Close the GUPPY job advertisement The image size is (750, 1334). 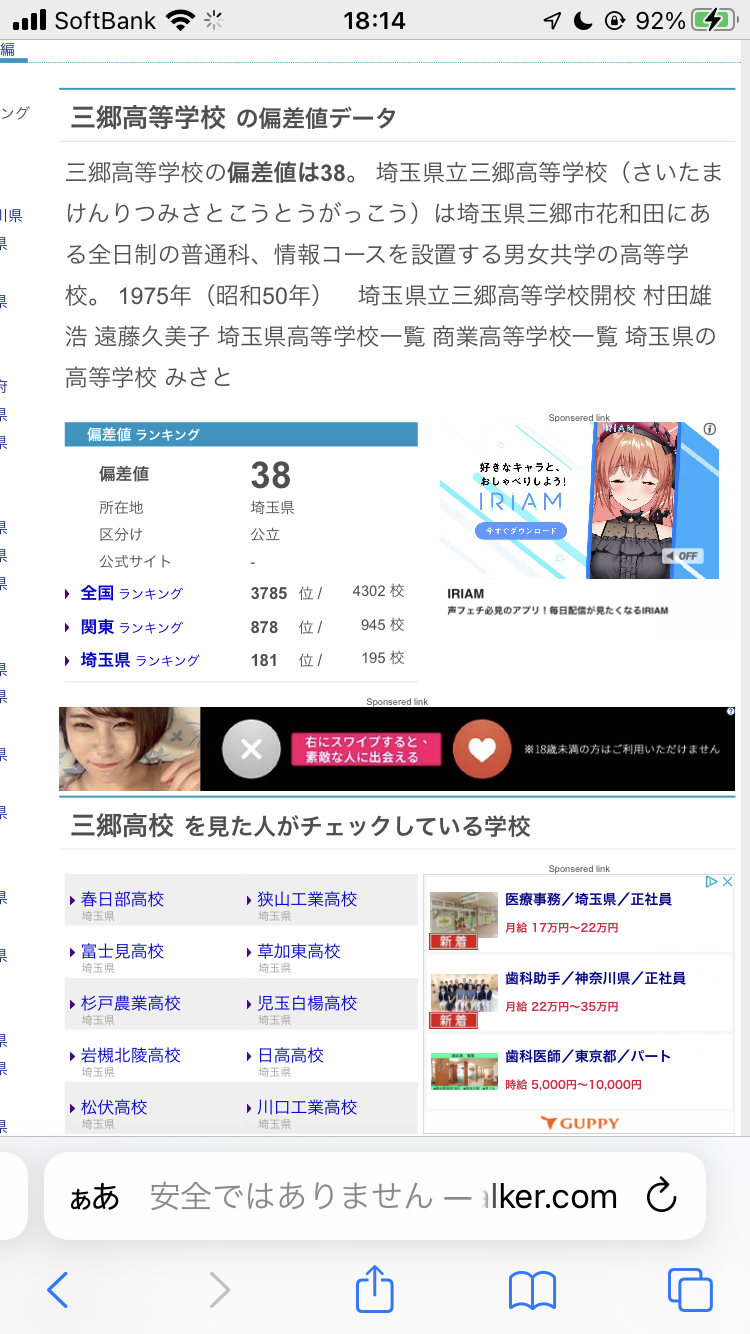[728, 882]
